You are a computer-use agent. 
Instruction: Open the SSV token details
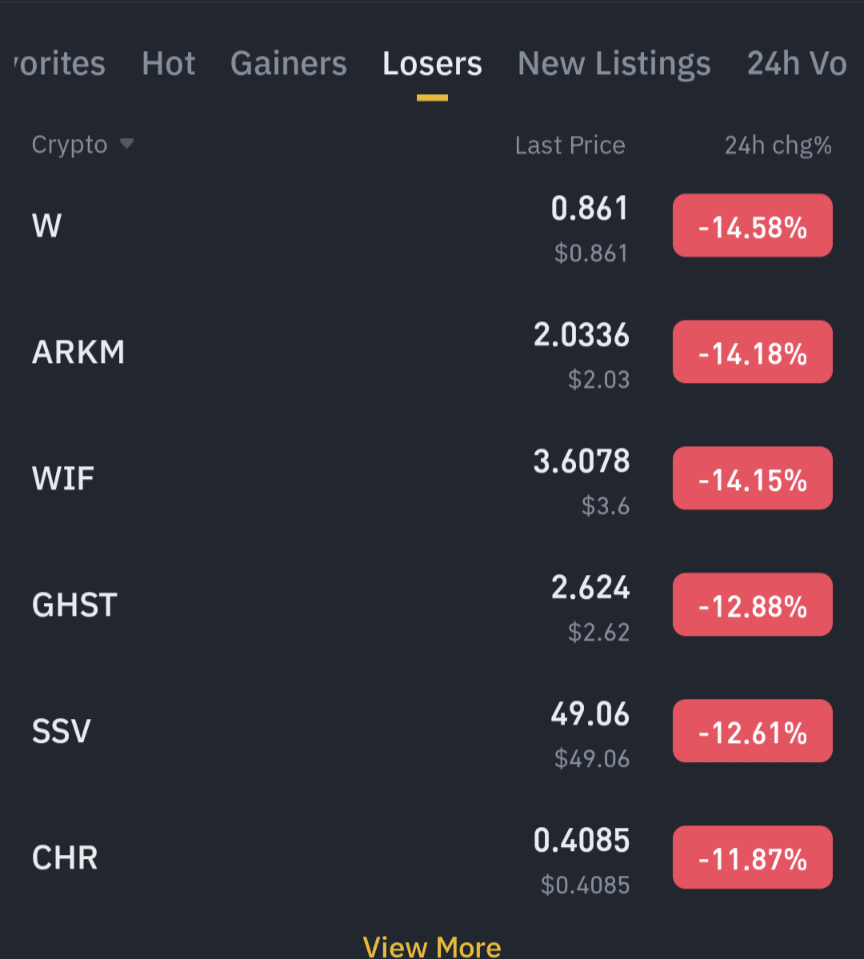click(x=300, y=731)
